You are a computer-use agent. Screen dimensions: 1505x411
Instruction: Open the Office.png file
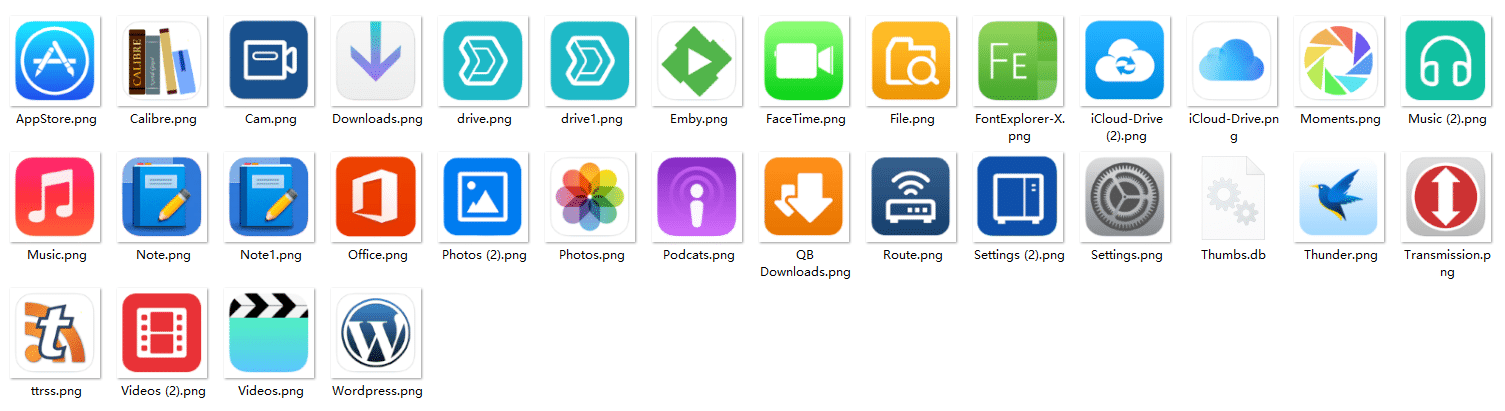click(x=377, y=197)
